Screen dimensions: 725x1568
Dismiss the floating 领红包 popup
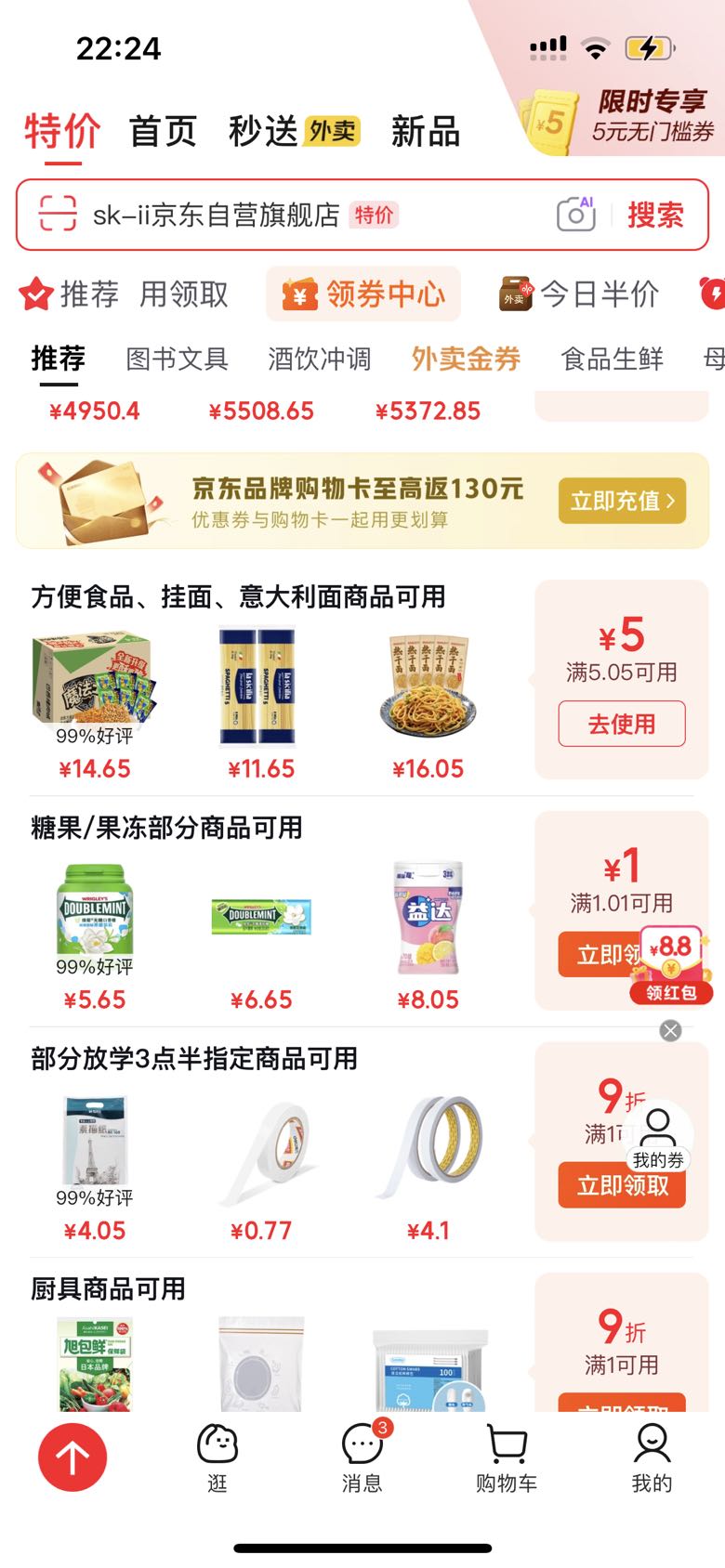[x=670, y=1030]
